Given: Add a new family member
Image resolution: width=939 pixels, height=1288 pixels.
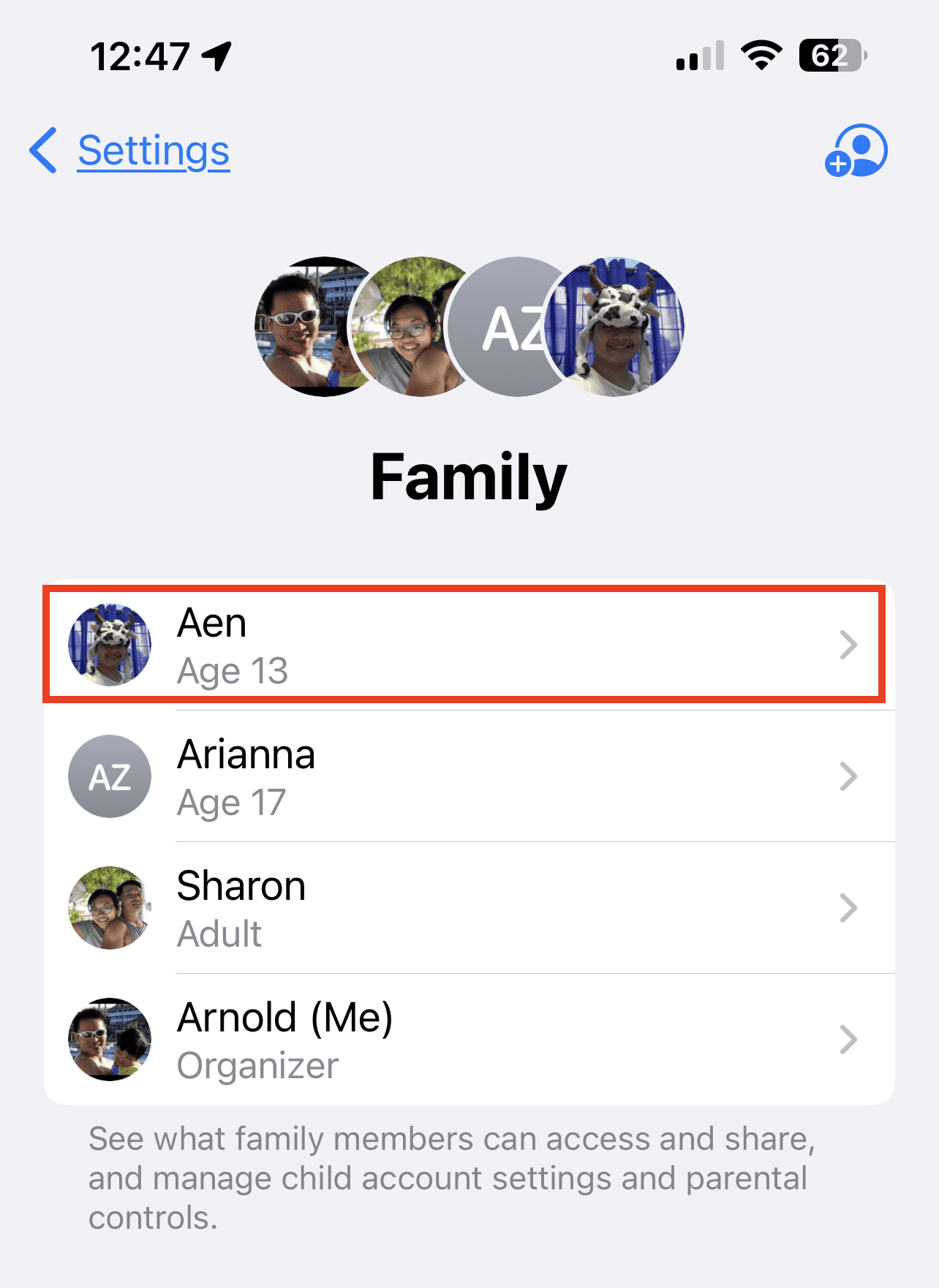Looking at the screenshot, I should pyautogui.click(x=856, y=151).
